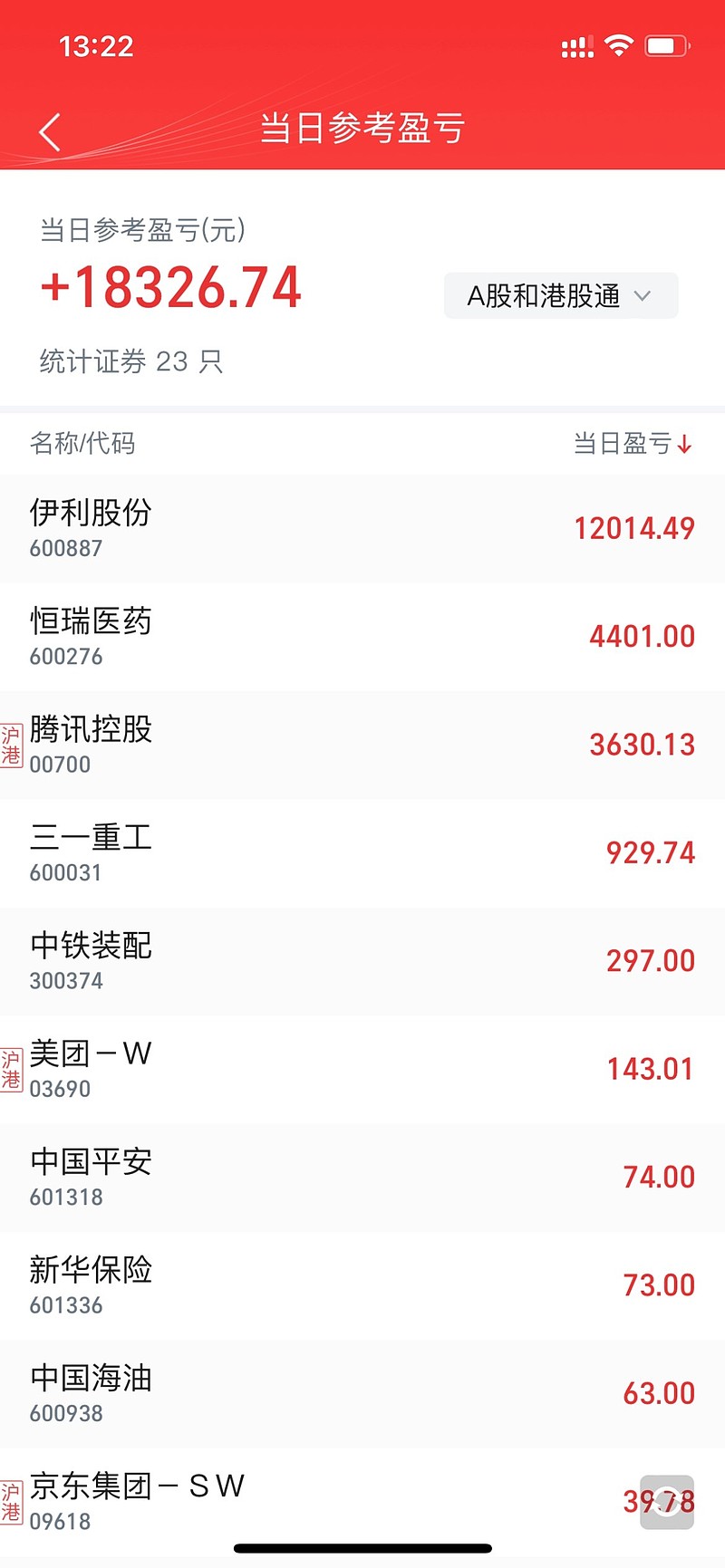Expand the chevron on the market selector

[643, 295]
